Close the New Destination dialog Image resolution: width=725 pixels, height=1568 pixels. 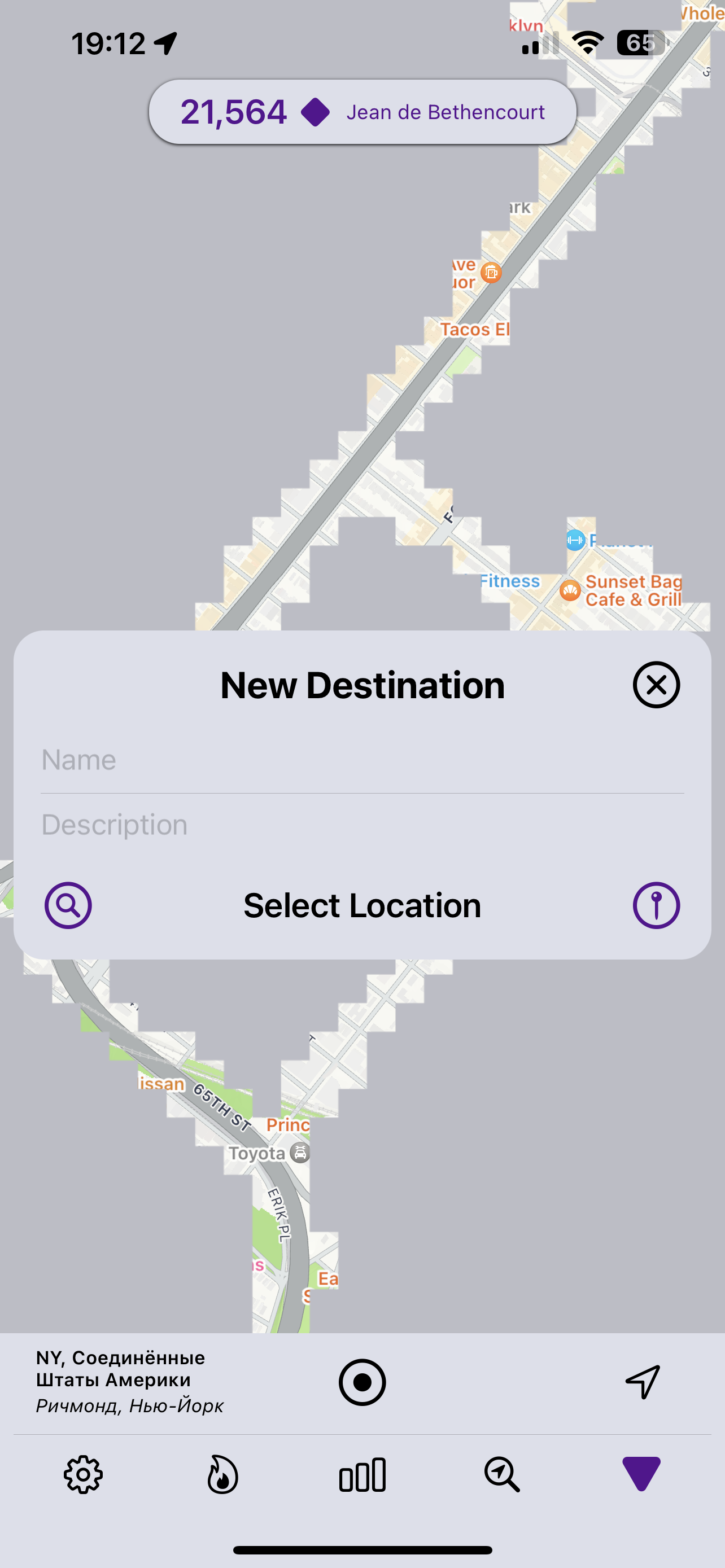point(656,685)
